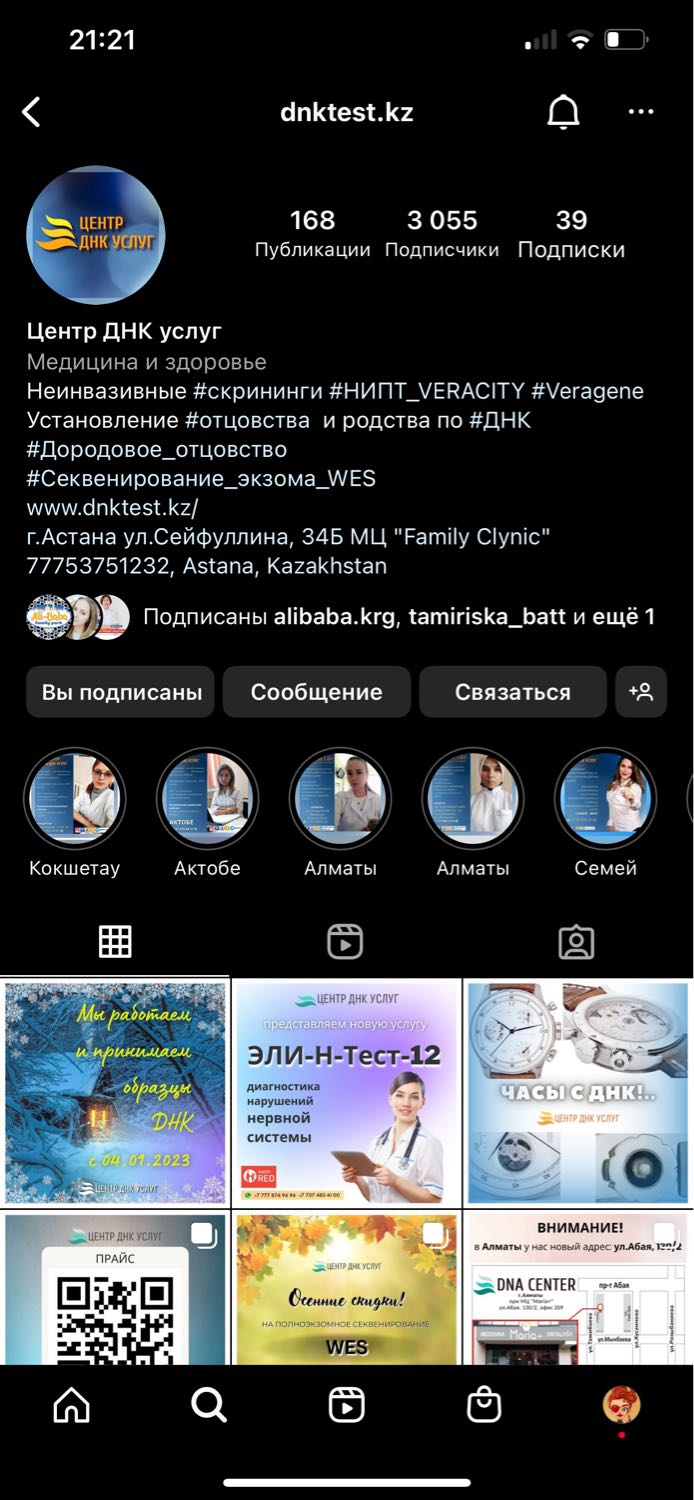Image resolution: width=694 pixels, height=1500 pixels.
Task: Open the www.dnktest.kz/ website link
Action: [x=112, y=507]
